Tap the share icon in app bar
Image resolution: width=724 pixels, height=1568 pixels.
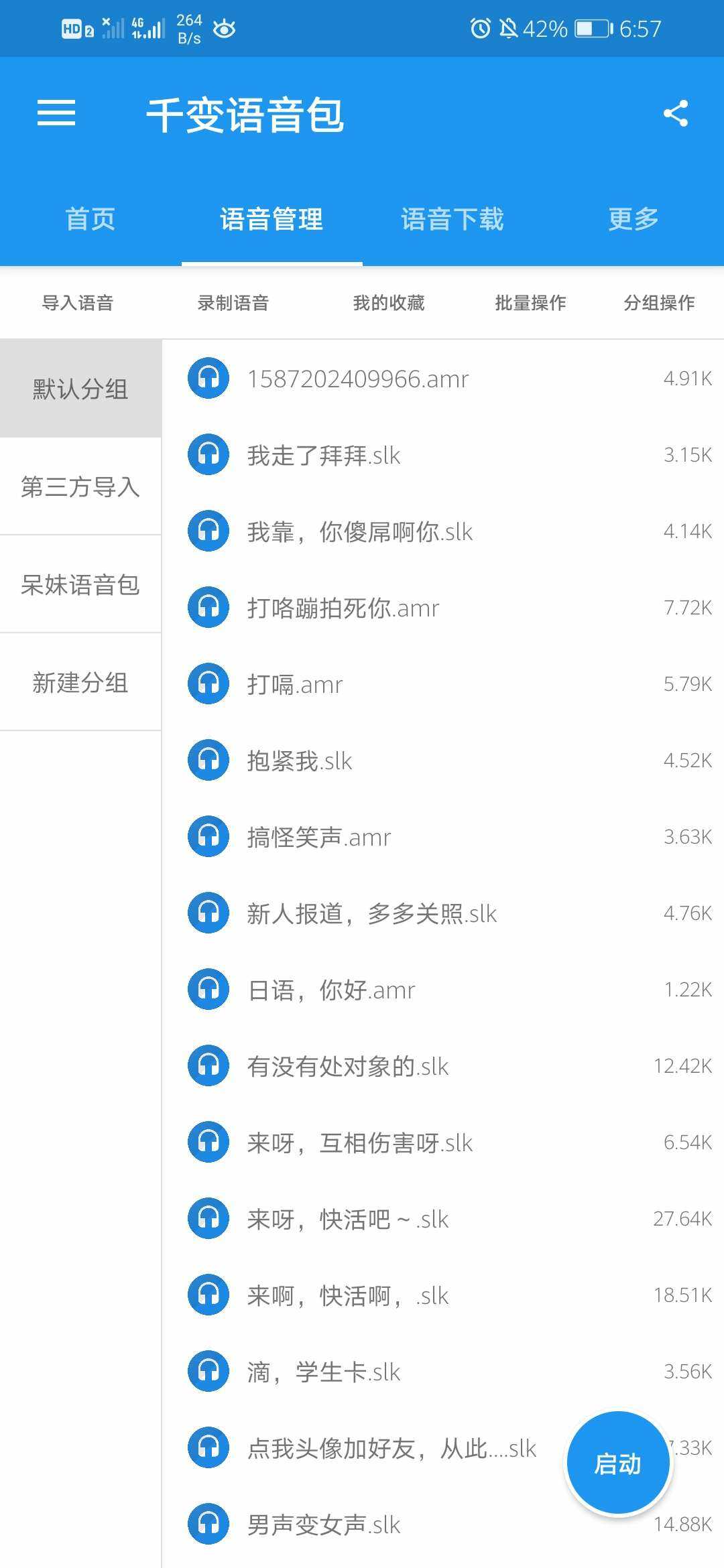676,113
